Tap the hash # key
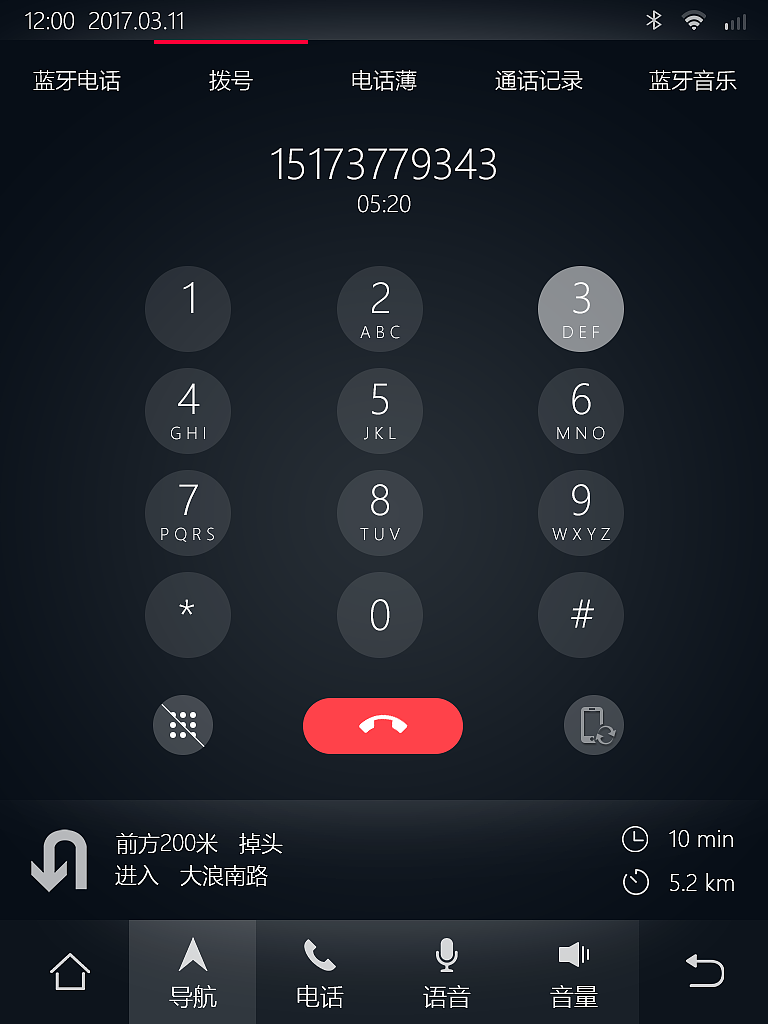Screen dimensions: 768x1024 coord(581,614)
